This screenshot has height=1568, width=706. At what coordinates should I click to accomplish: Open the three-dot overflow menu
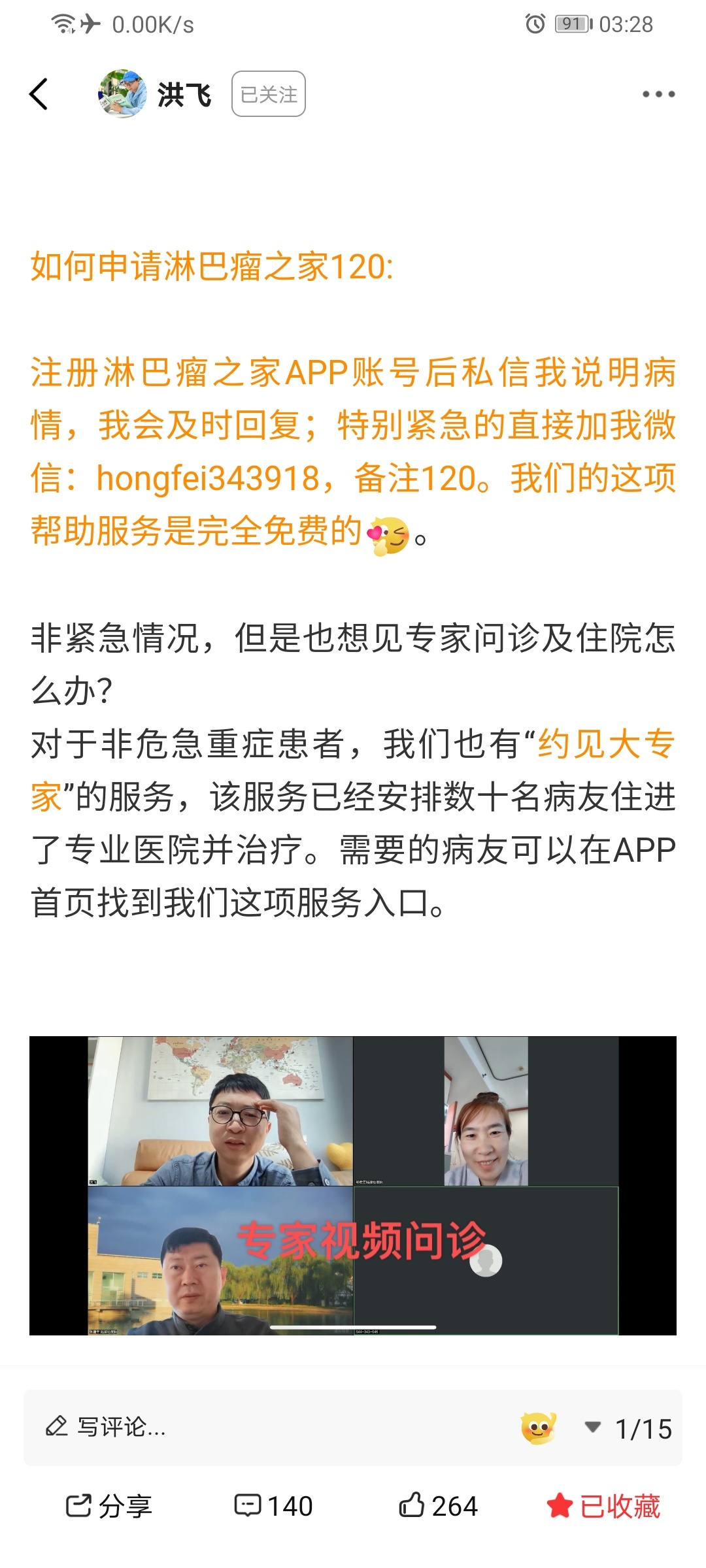(x=658, y=94)
